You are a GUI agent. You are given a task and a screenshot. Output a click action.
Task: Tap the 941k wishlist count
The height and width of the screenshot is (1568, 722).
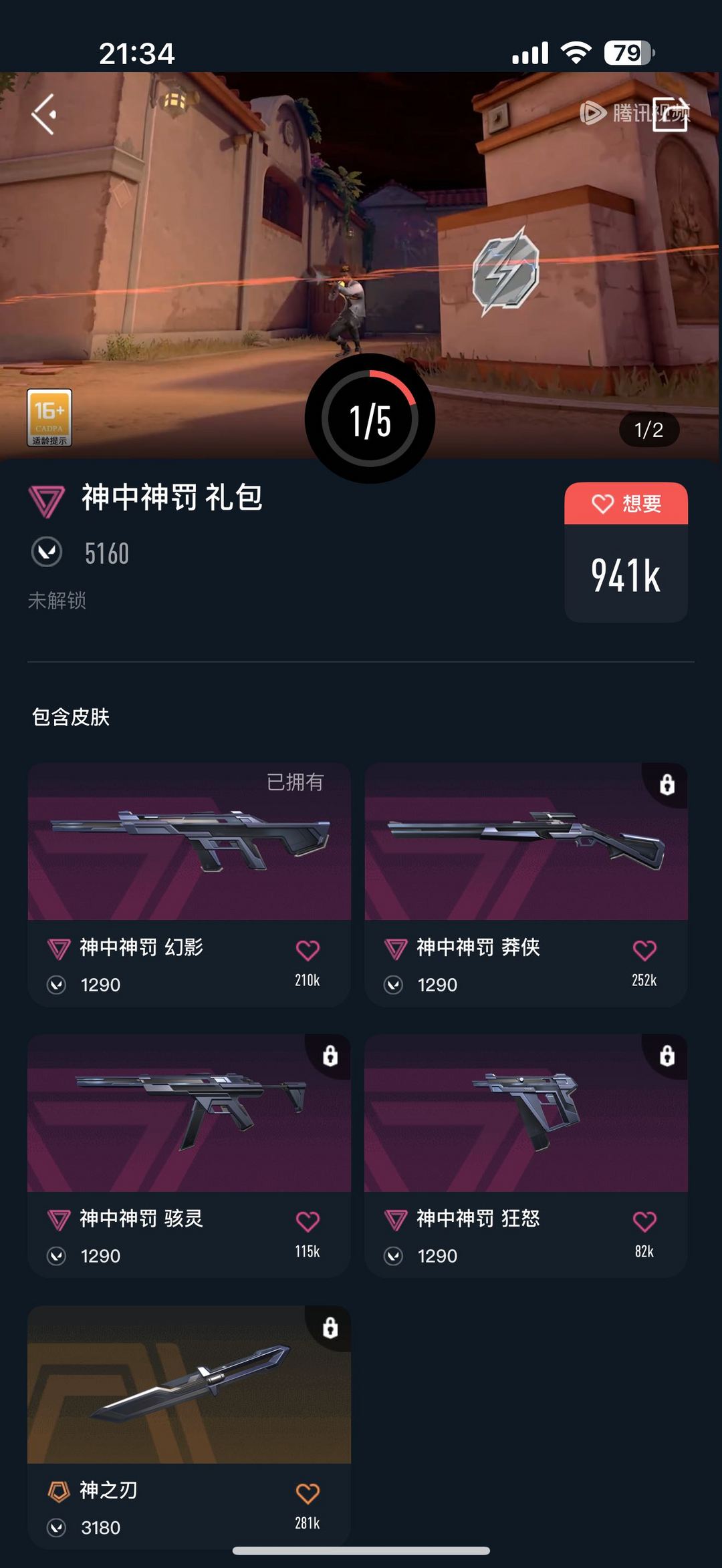[626, 576]
